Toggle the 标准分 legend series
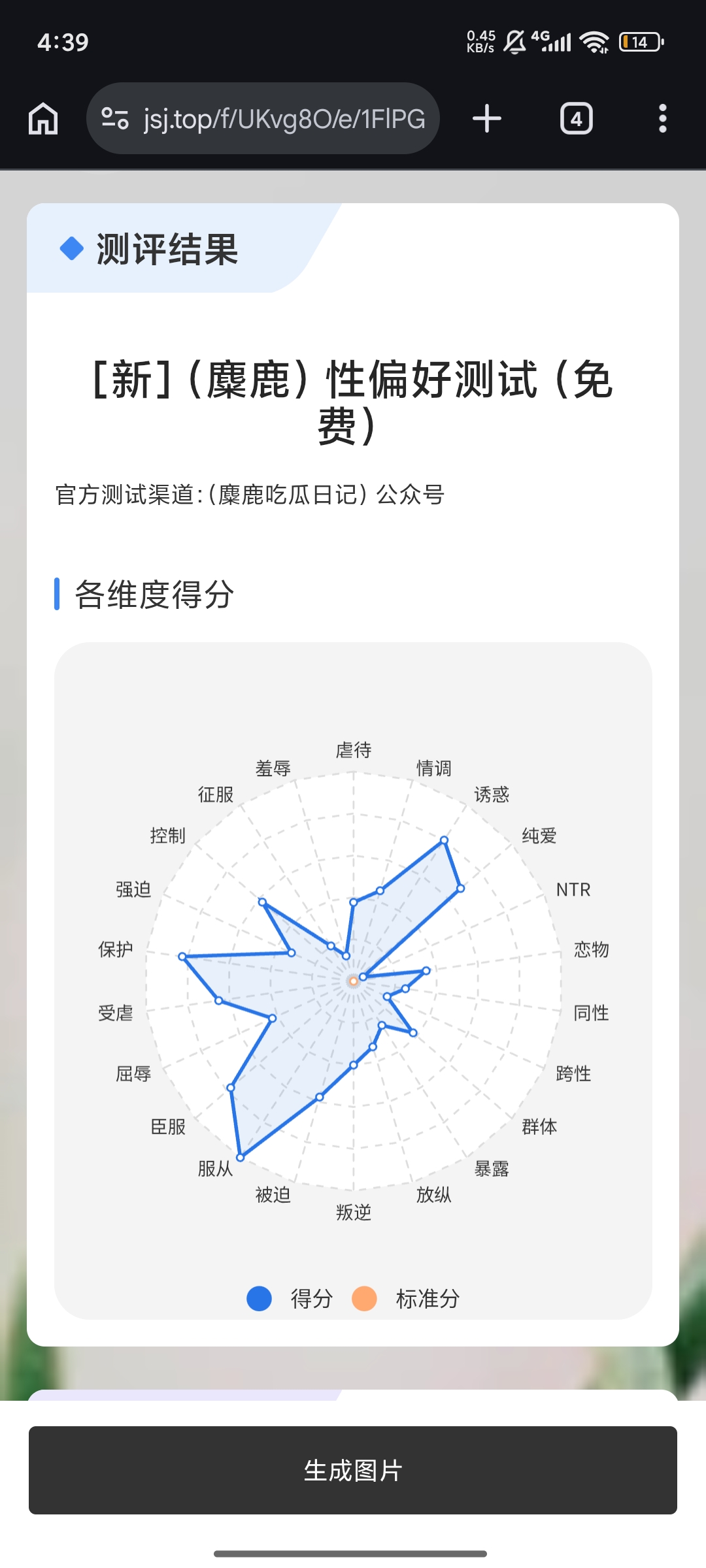Screen dimensions: 706x1568 pos(407,1298)
